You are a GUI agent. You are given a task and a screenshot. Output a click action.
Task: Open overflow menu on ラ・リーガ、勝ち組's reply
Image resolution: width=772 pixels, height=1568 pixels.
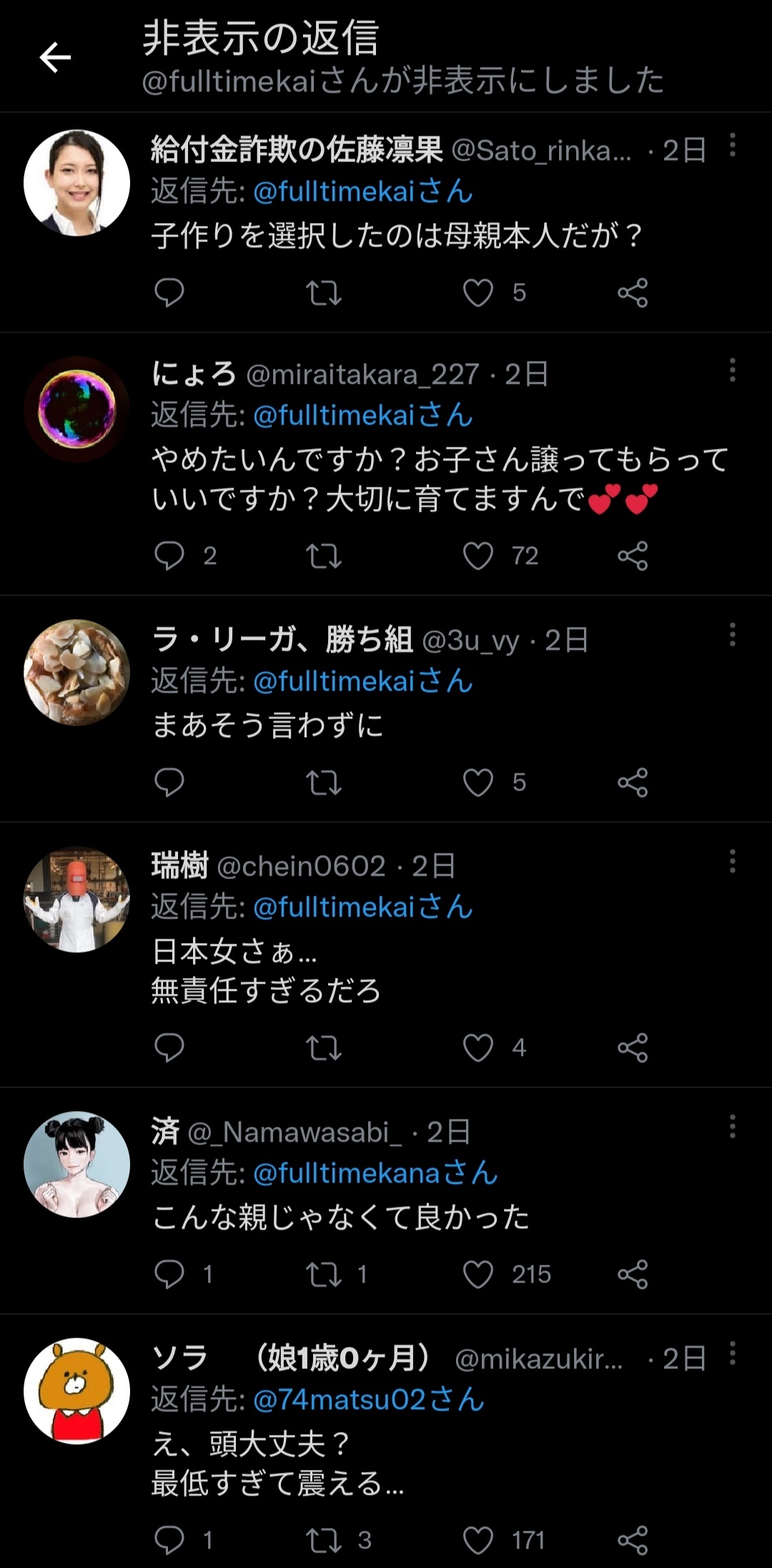732,635
